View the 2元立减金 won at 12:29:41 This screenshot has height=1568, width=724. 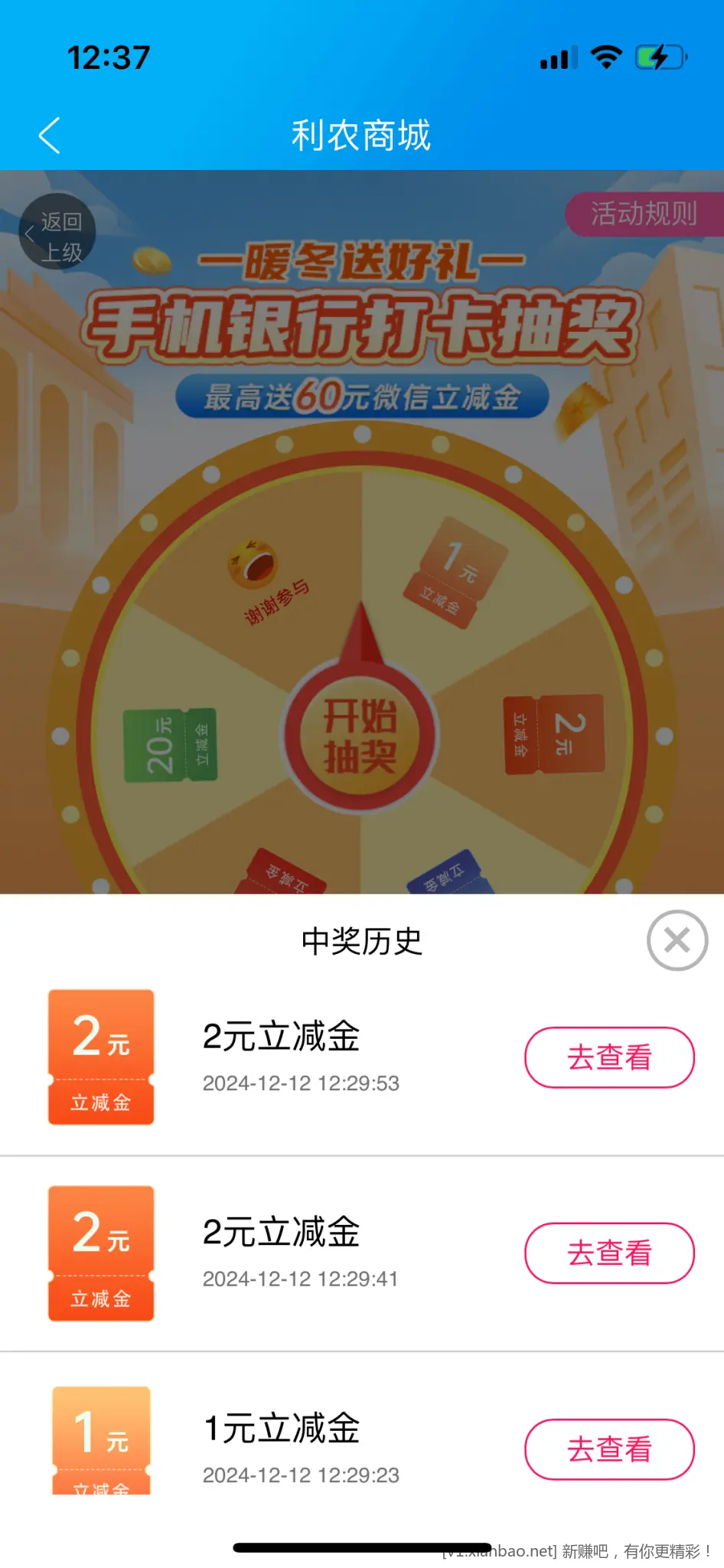[609, 1253]
